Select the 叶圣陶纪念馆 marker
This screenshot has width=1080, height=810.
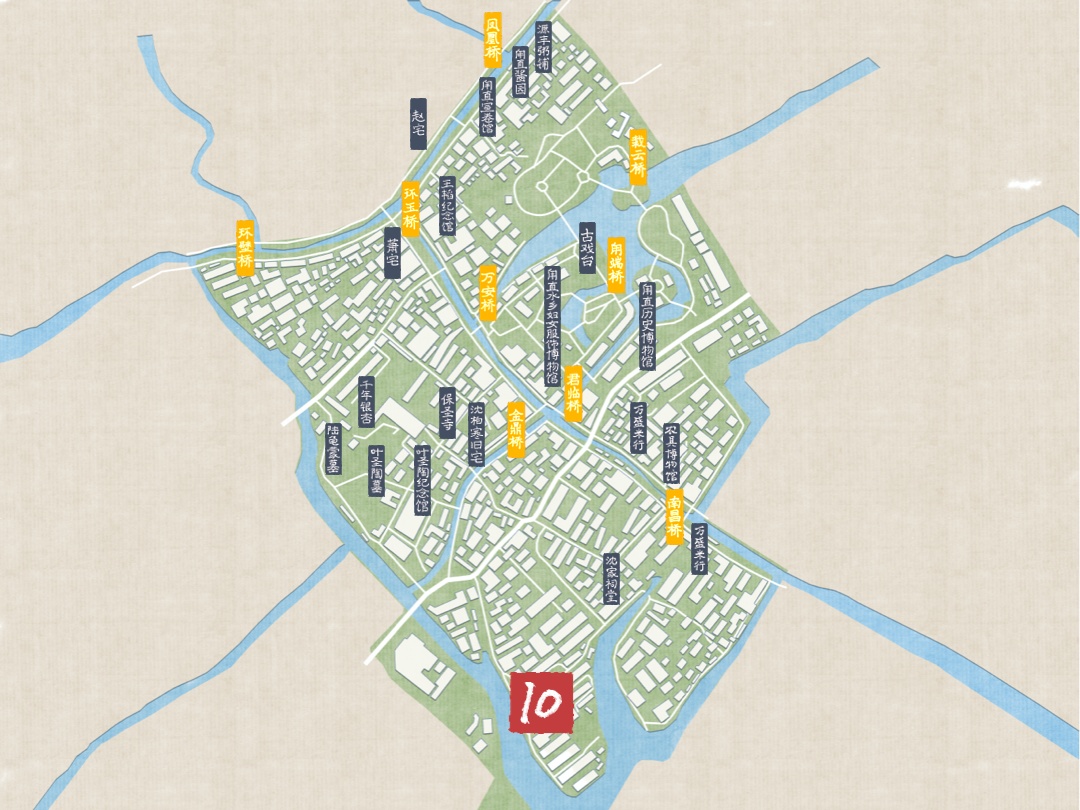point(422,480)
